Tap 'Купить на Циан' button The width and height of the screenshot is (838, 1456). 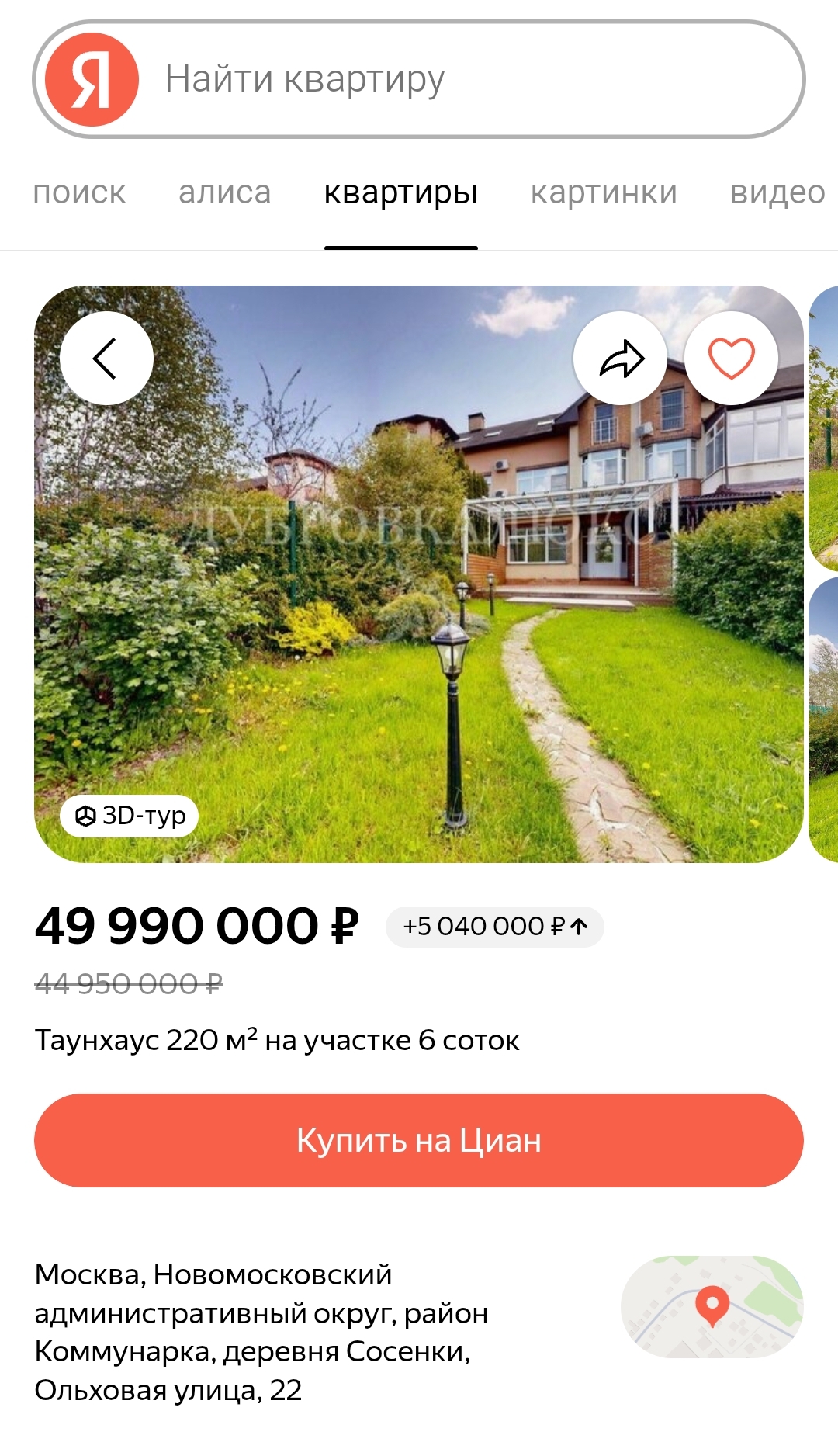[x=419, y=1140]
